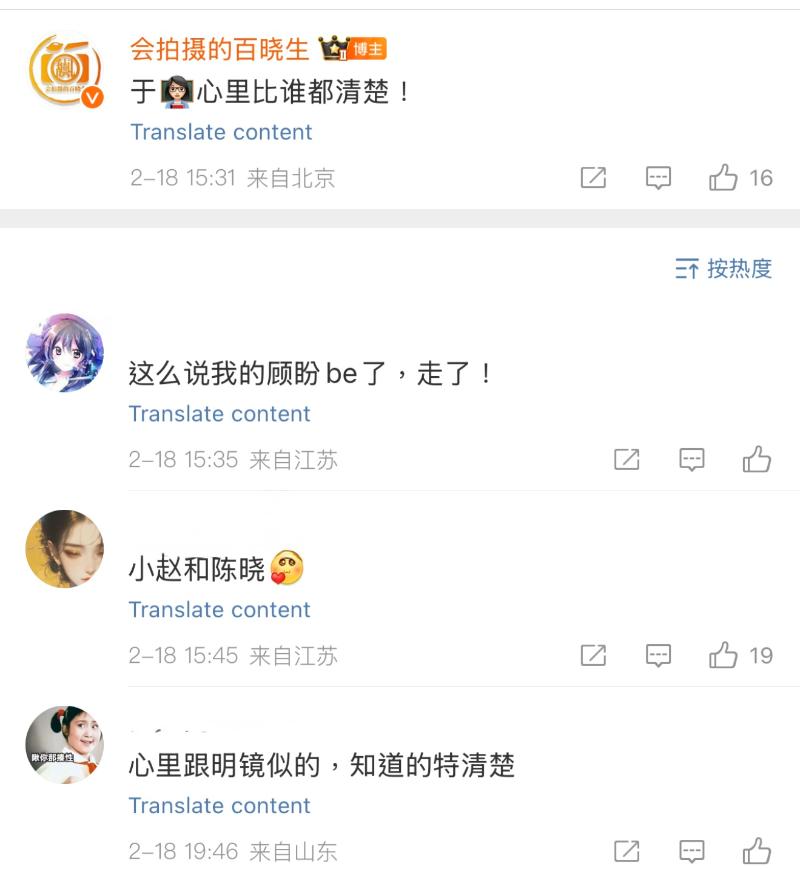This screenshot has width=800, height=869.
Task: Open 会拍摄的百晓生's profile avatar
Action: (x=65, y=72)
